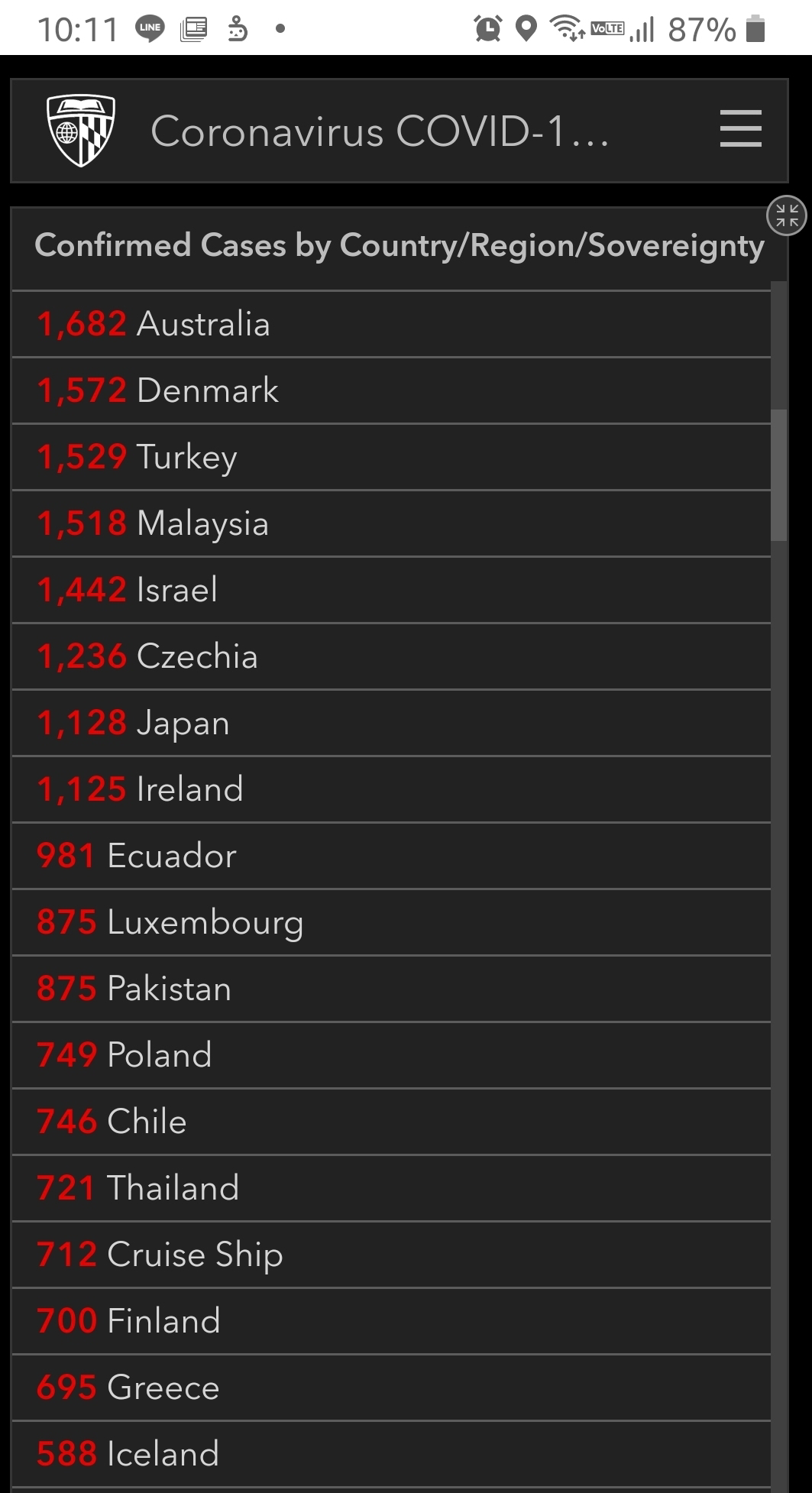The height and width of the screenshot is (1493, 812).
Task: Tap the Luxembourg row
Action: pyautogui.click(x=391, y=922)
